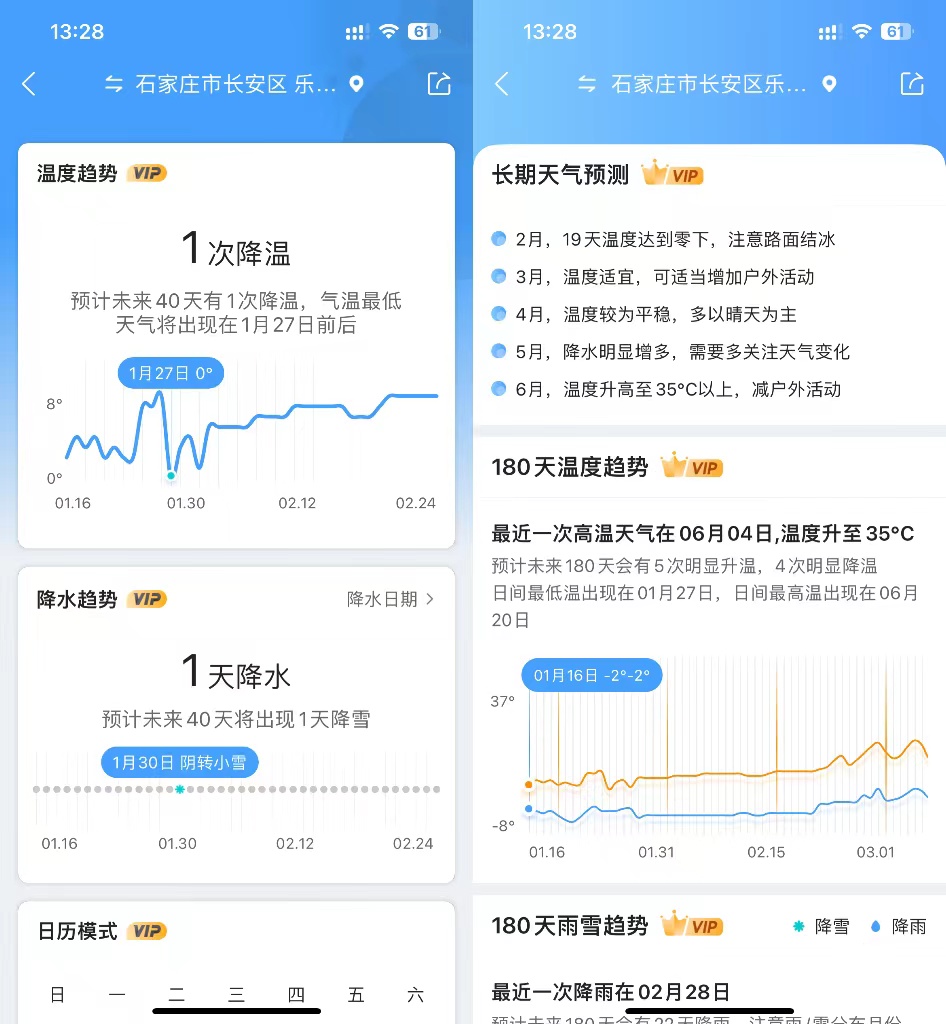The width and height of the screenshot is (946, 1024).
Task: Switch location above the 温度趋势 card
Action: click(114, 84)
